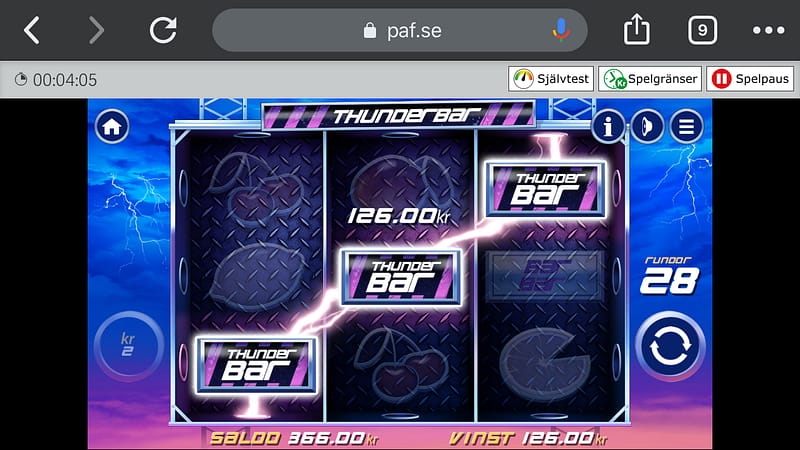Viewport: 800px width, 450px height.
Task: Start voice search with the microphone
Action: click(x=561, y=31)
